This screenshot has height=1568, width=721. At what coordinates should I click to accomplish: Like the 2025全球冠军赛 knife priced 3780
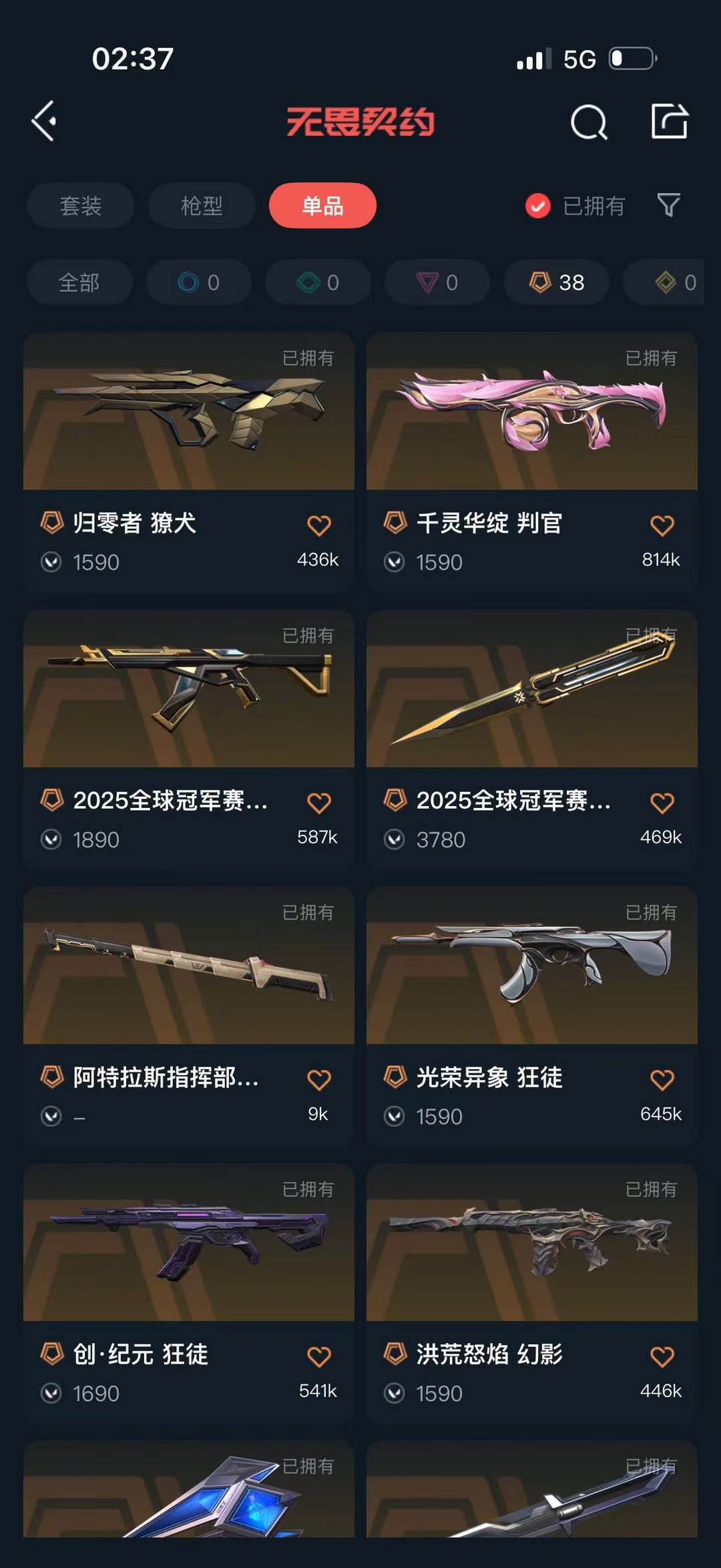(662, 803)
